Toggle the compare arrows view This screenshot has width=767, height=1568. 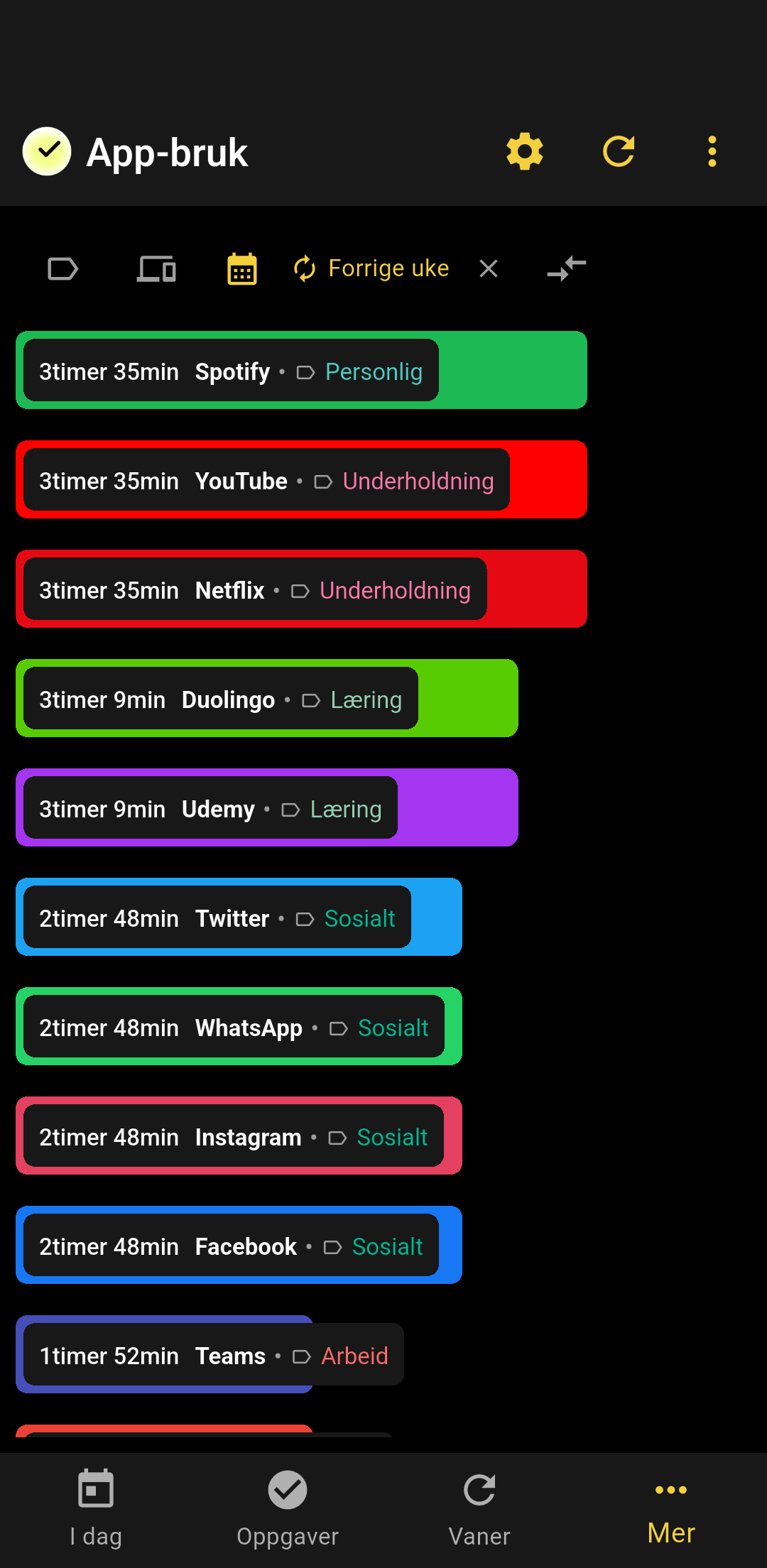(567, 268)
